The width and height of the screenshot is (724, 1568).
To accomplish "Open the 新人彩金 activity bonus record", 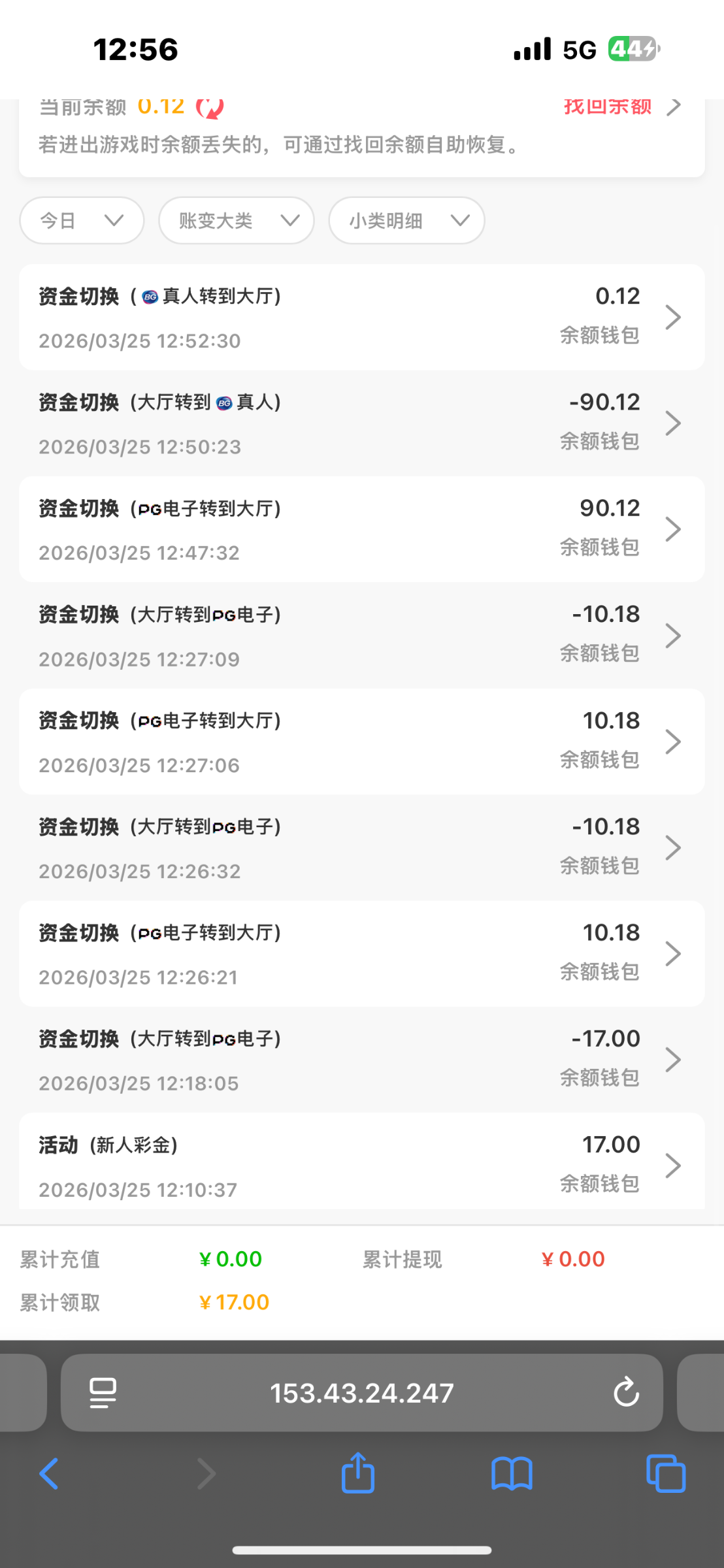I will (x=361, y=1166).
